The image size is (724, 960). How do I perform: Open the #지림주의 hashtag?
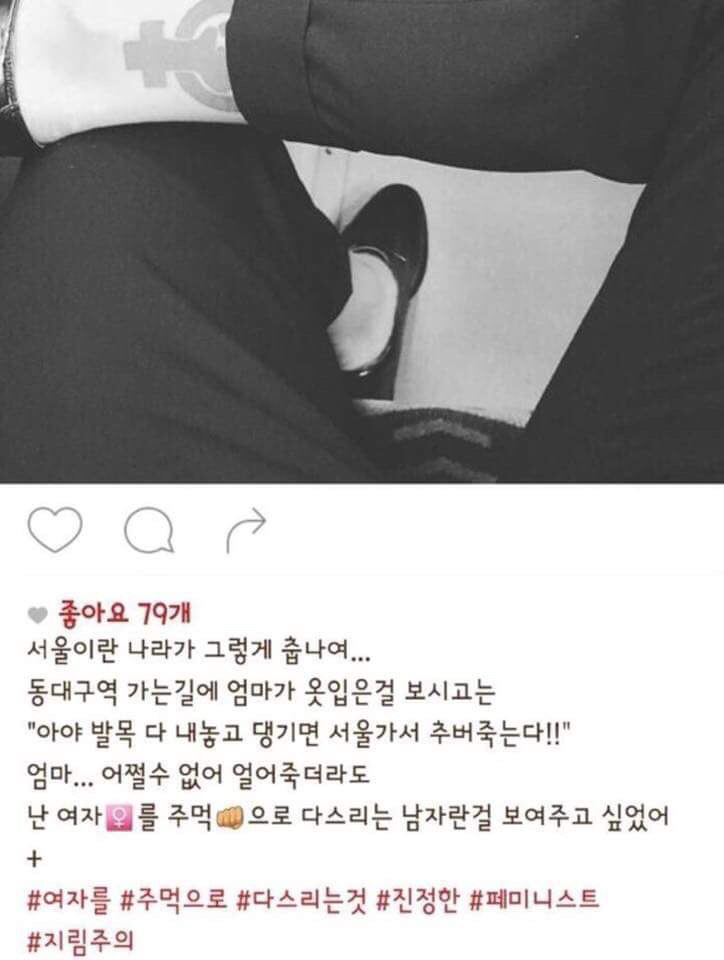[x=79, y=939]
